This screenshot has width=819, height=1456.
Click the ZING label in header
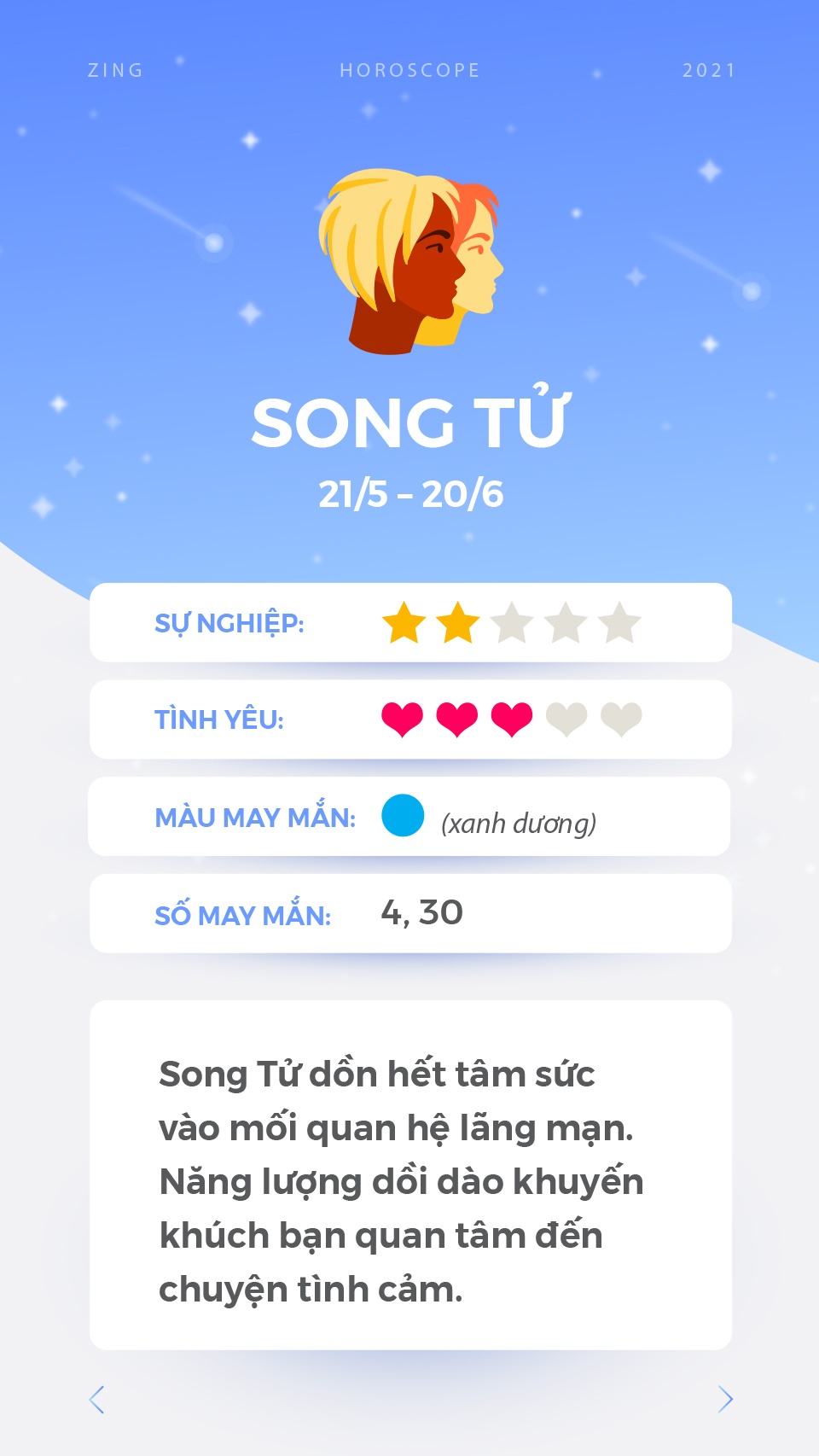pos(117,71)
